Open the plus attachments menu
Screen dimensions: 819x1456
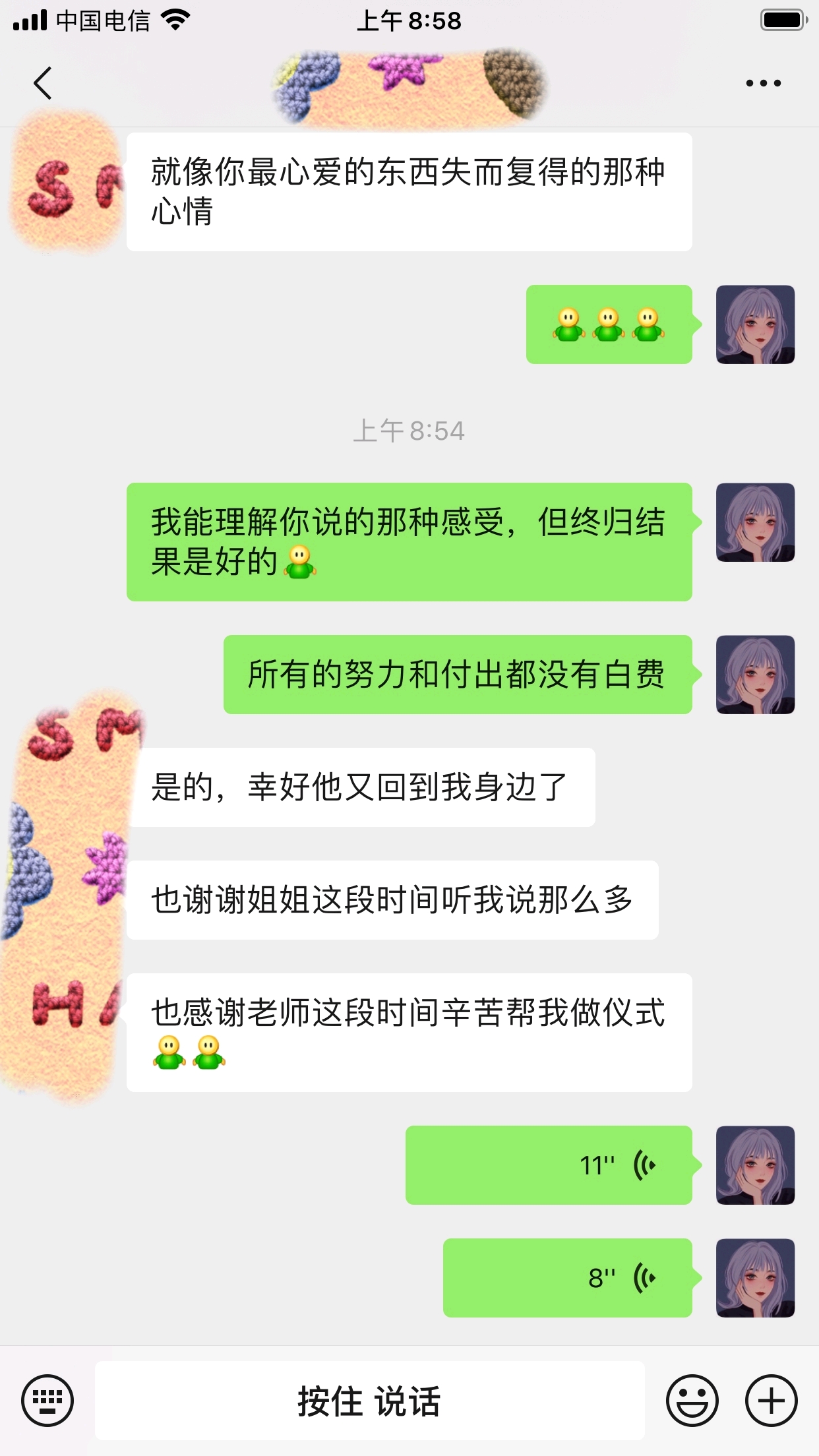[x=771, y=1401]
